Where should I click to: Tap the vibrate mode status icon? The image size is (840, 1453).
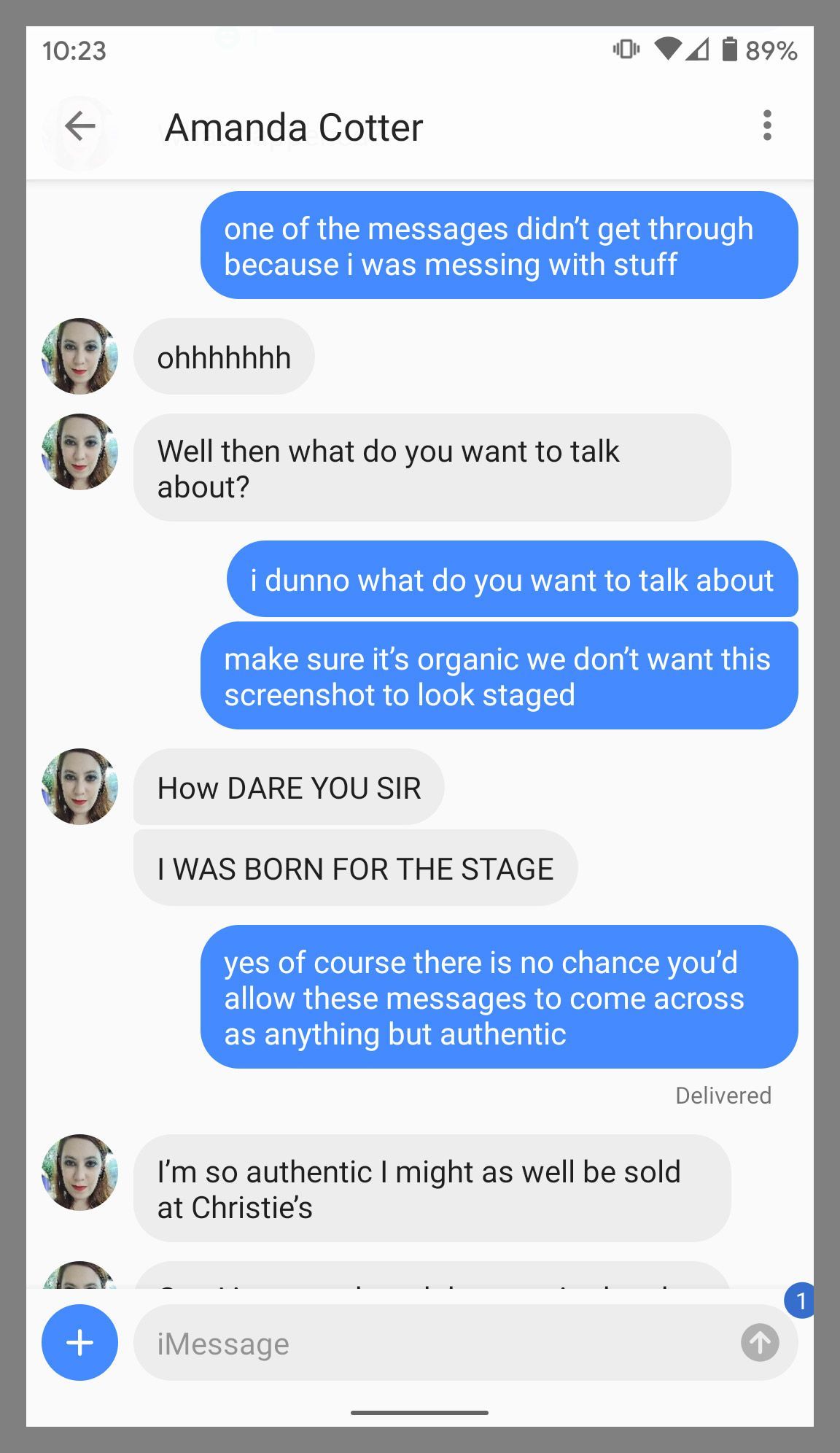coord(626,50)
